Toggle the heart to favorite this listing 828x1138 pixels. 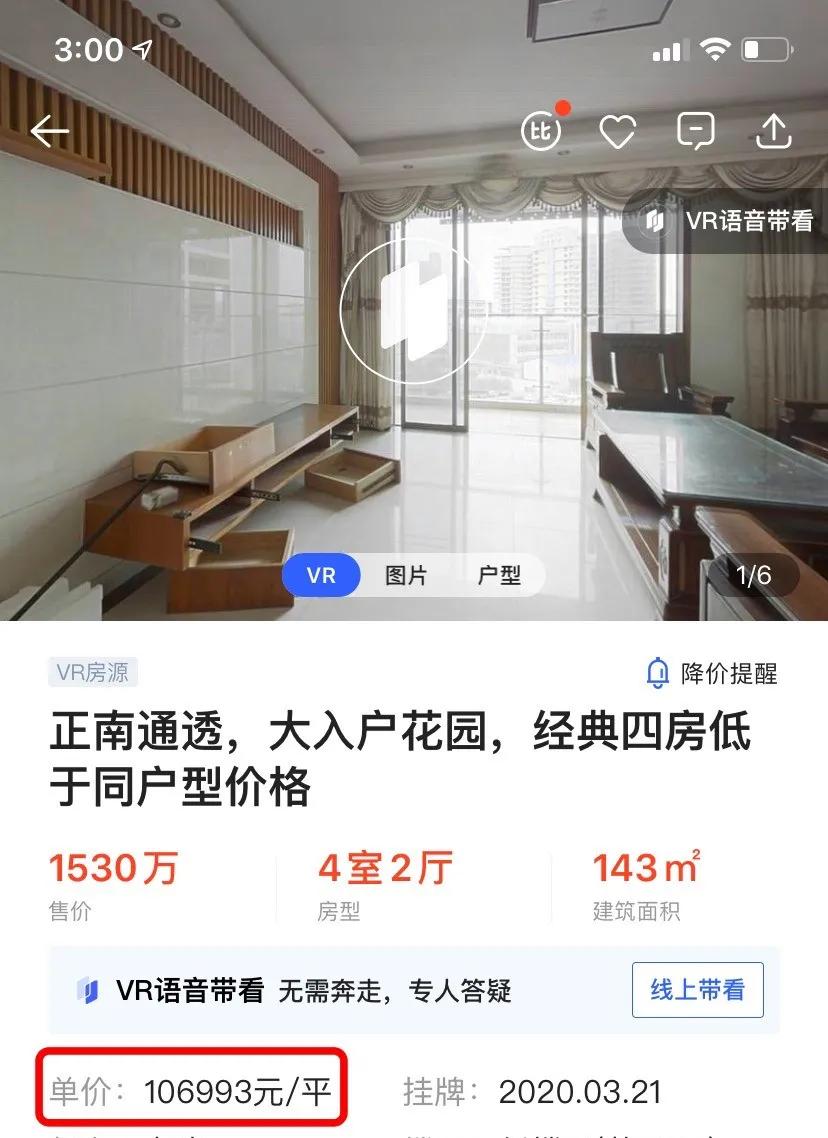click(x=619, y=130)
